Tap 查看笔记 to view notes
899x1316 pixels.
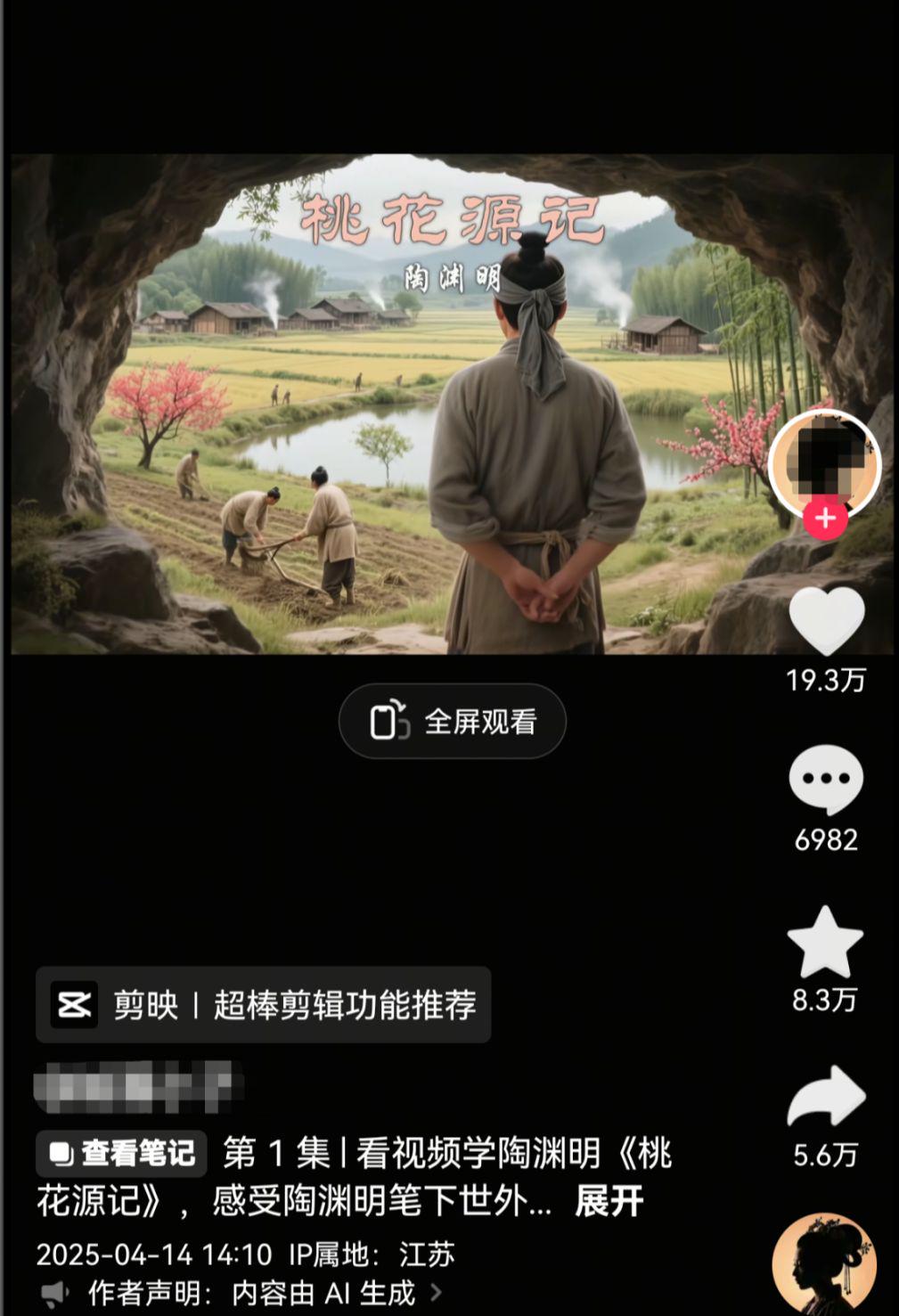122,1154
